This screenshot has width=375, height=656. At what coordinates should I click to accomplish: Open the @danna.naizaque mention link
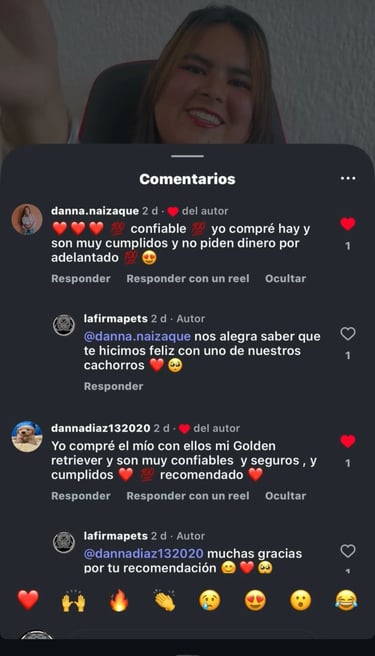pyautogui.click(x=137, y=336)
